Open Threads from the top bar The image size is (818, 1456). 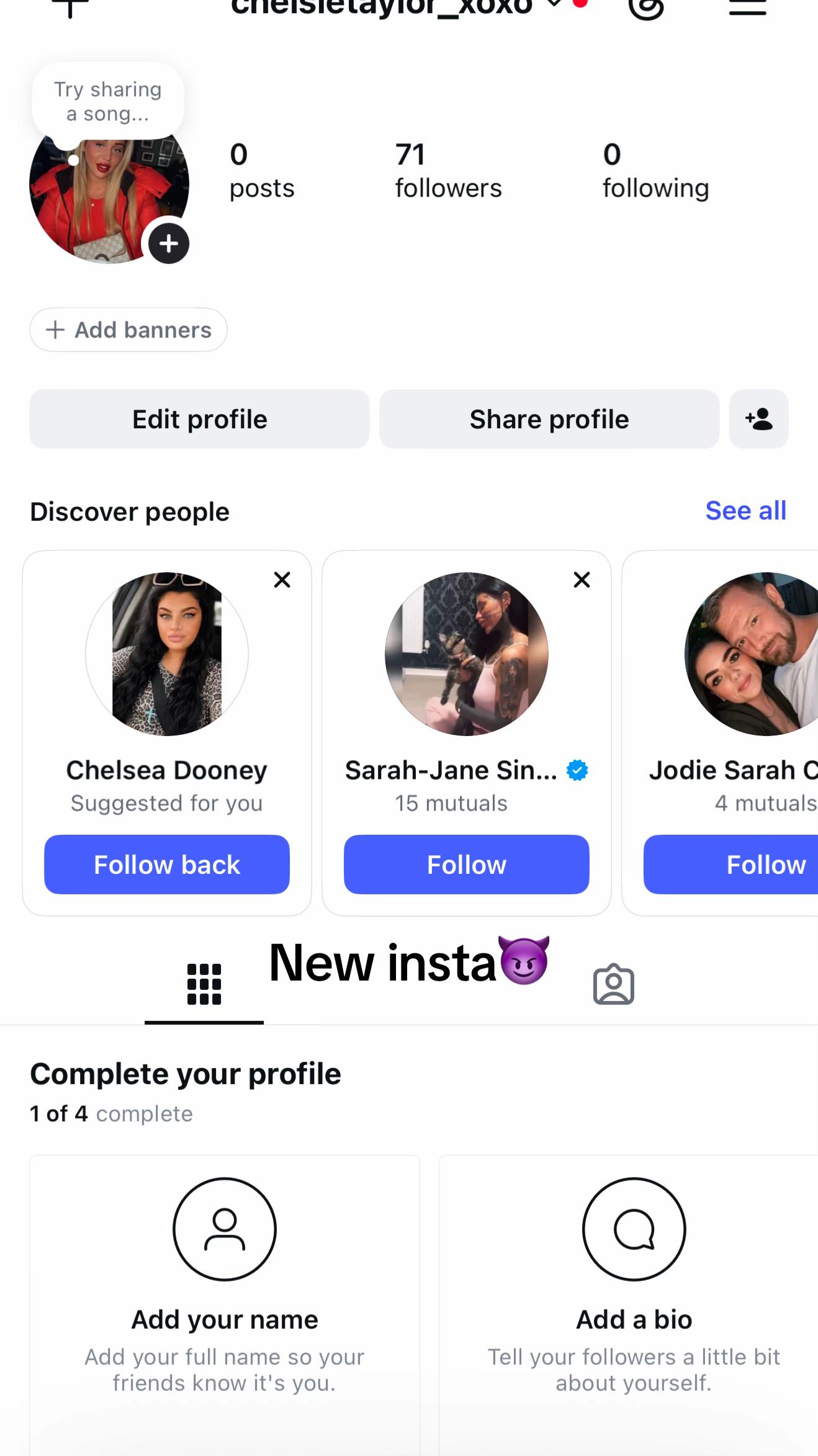pyautogui.click(x=646, y=7)
